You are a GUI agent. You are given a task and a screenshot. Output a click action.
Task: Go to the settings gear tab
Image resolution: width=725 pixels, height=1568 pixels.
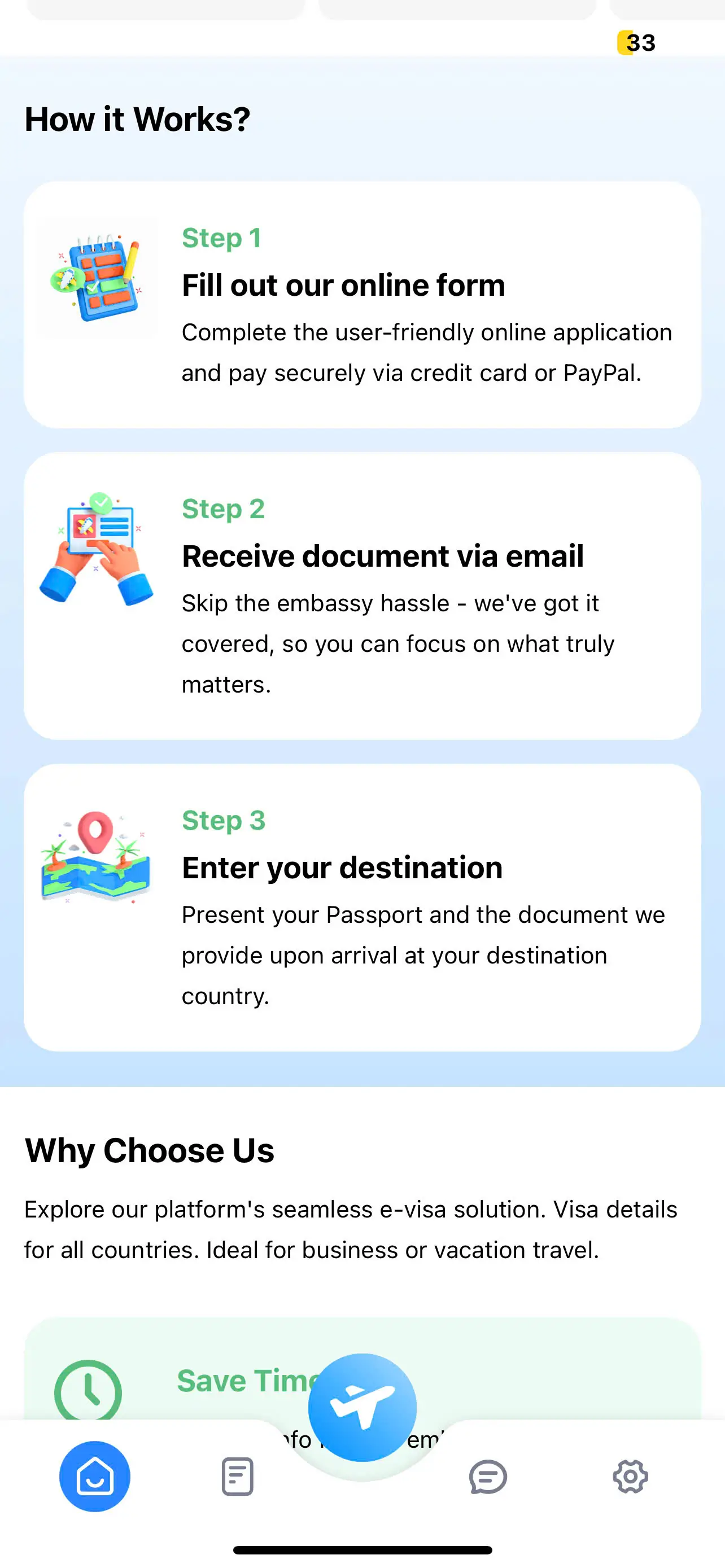pos(630,1476)
